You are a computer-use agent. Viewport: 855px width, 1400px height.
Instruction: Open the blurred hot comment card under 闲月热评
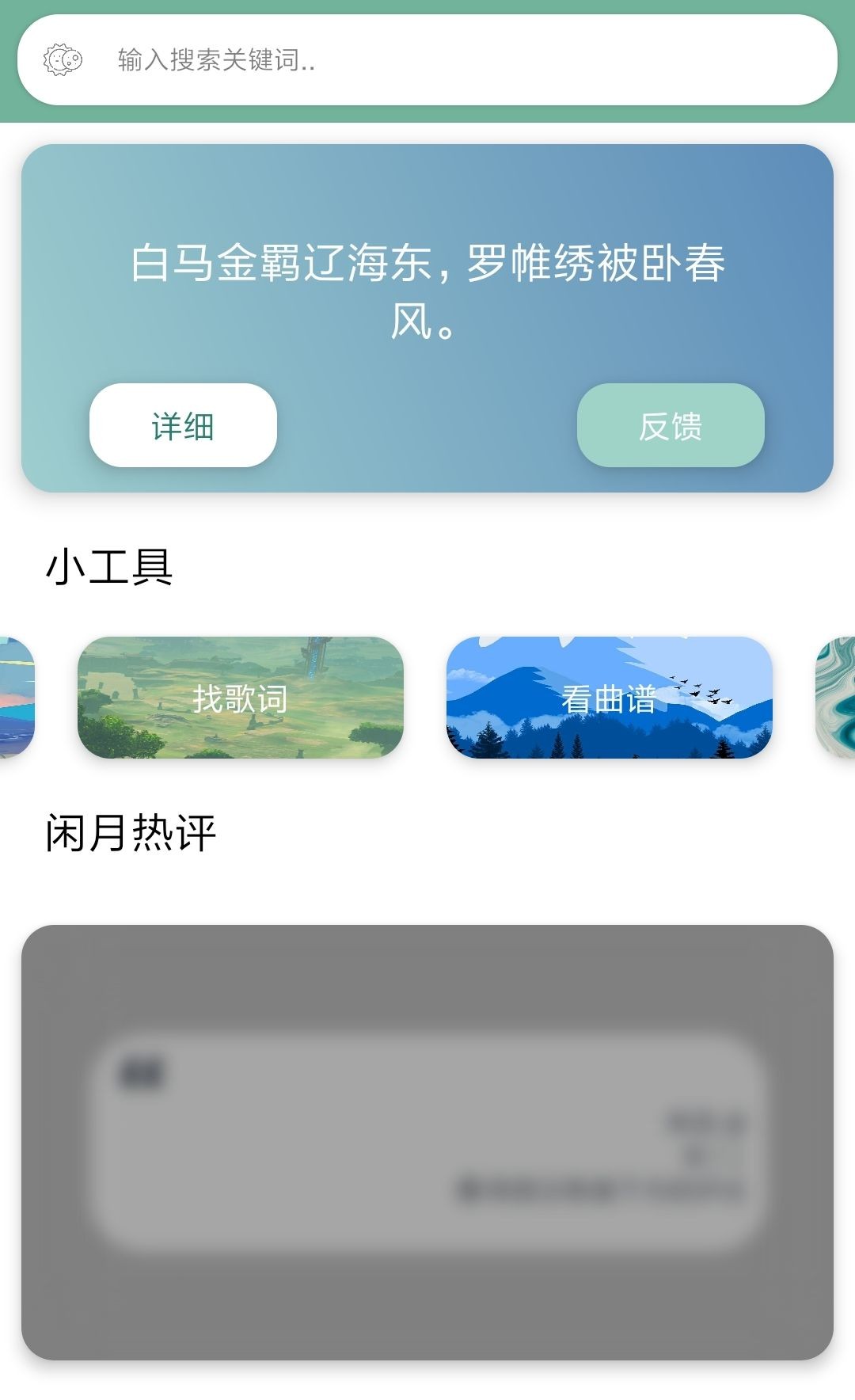[x=427, y=1141]
